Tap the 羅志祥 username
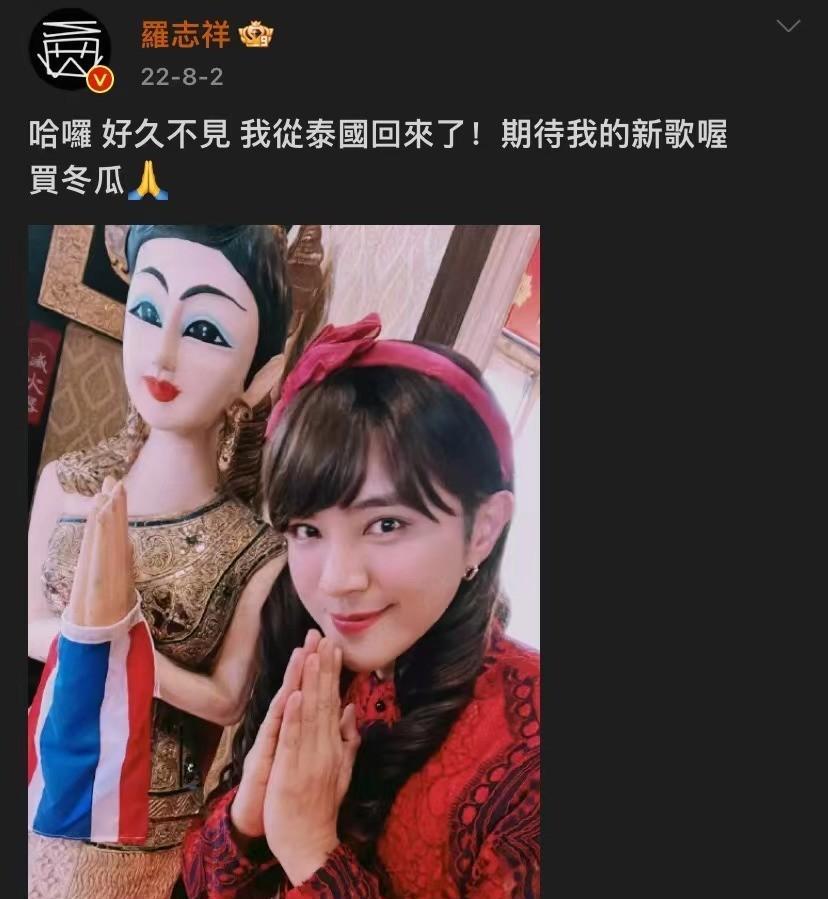828x899 pixels. pyautogui.click(x=185, y=36)
